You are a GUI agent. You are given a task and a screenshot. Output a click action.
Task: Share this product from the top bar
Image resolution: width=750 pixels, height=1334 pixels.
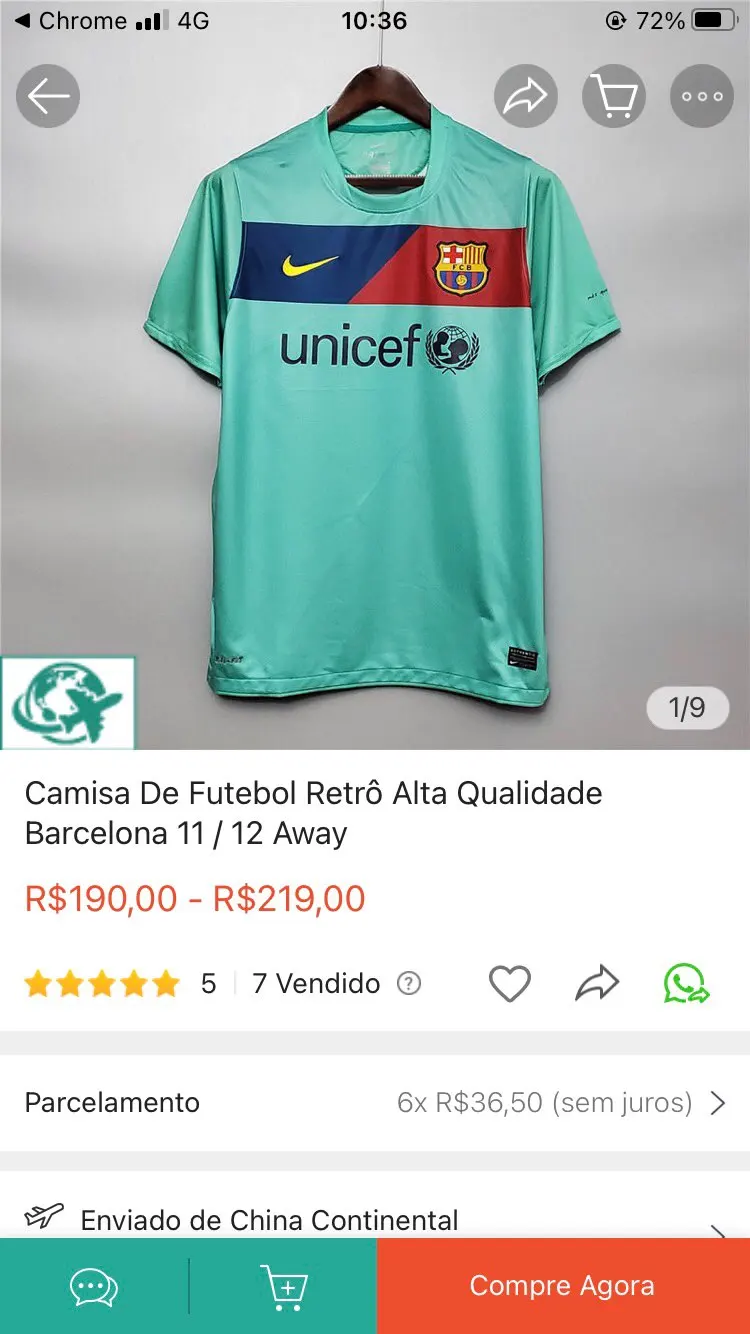(525, 96)
